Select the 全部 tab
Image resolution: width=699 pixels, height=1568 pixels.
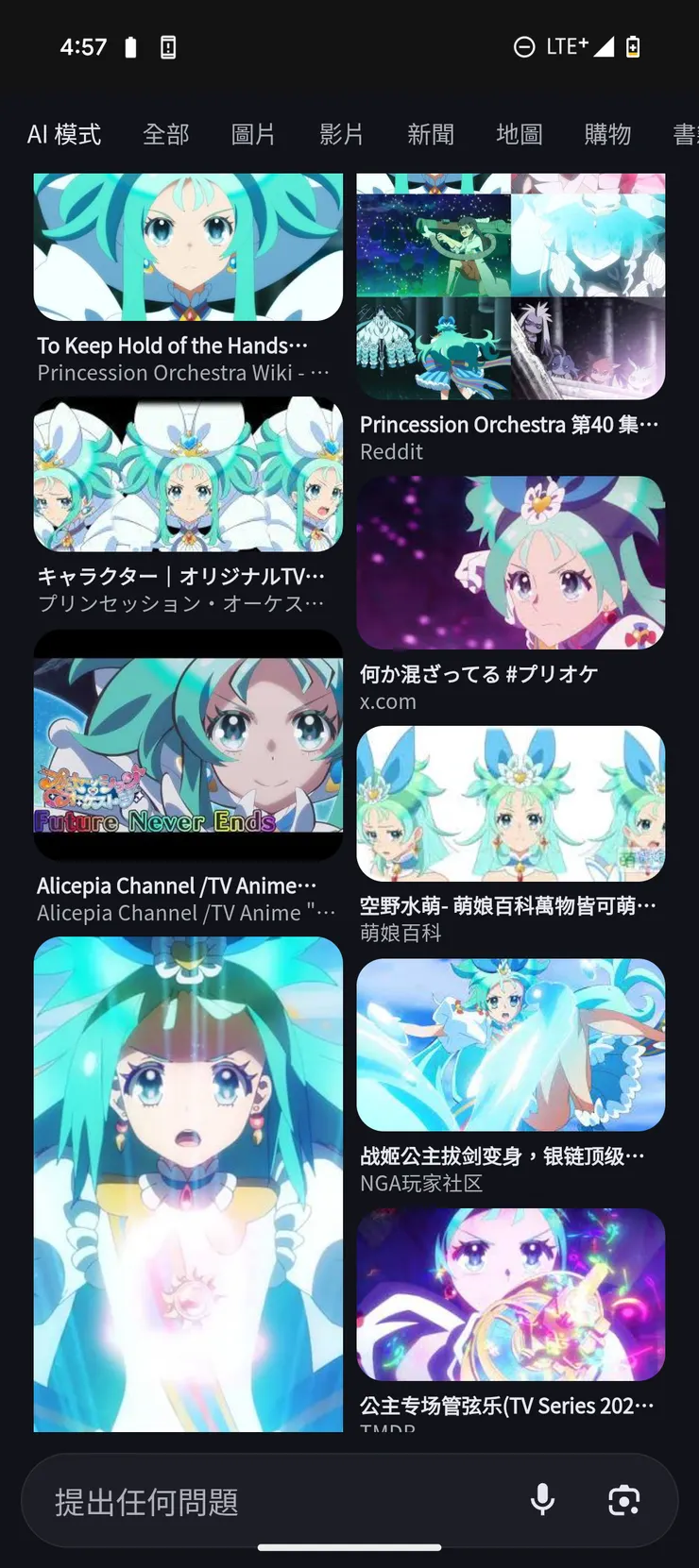coord(166,134)
